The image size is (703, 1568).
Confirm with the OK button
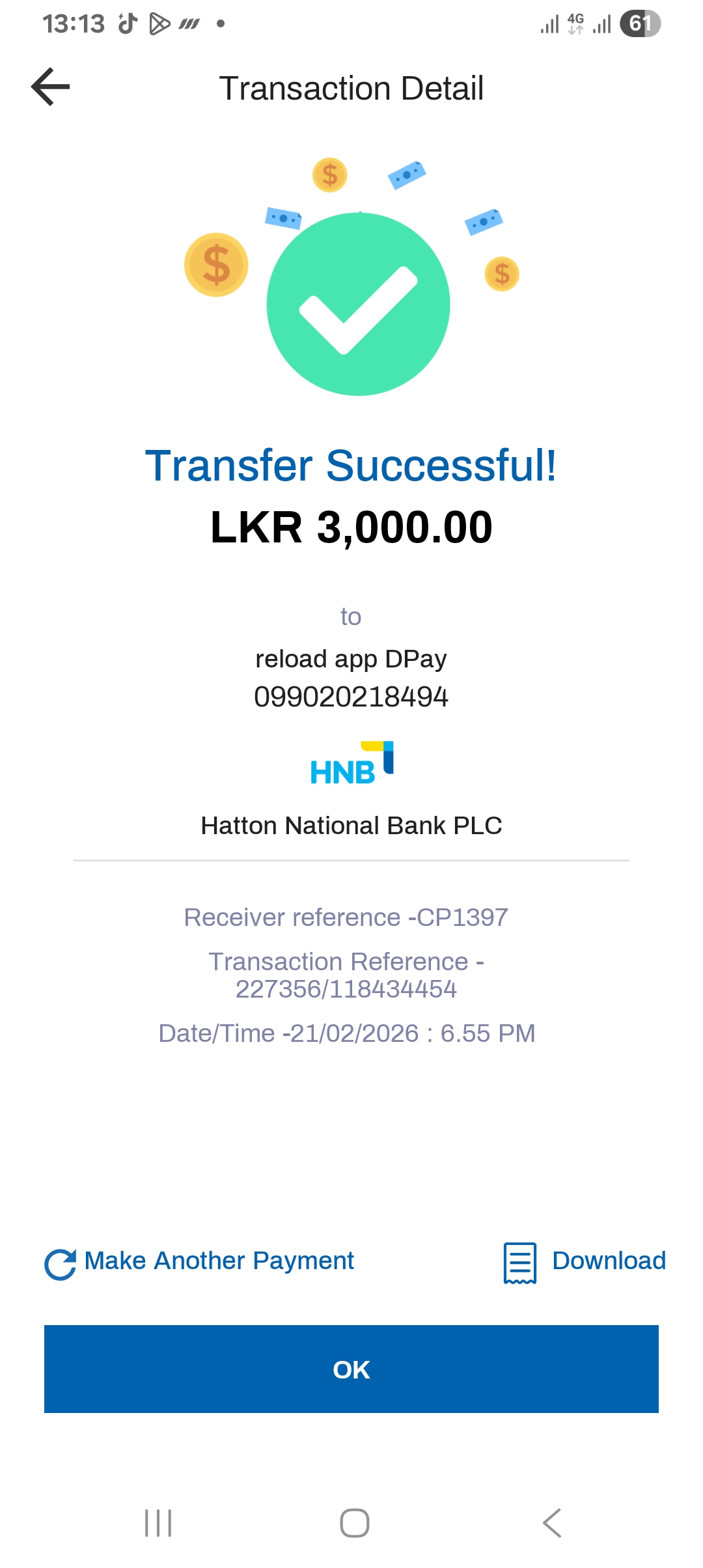(x=351, y=1369)
